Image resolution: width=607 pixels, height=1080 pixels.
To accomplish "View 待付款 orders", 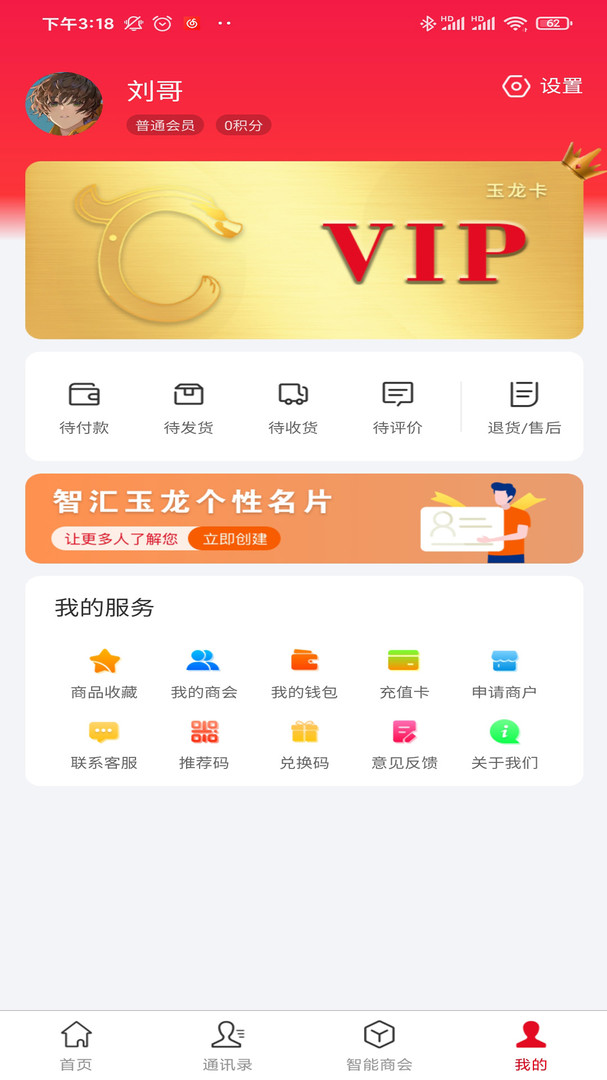I will click(x=84, y=407).
